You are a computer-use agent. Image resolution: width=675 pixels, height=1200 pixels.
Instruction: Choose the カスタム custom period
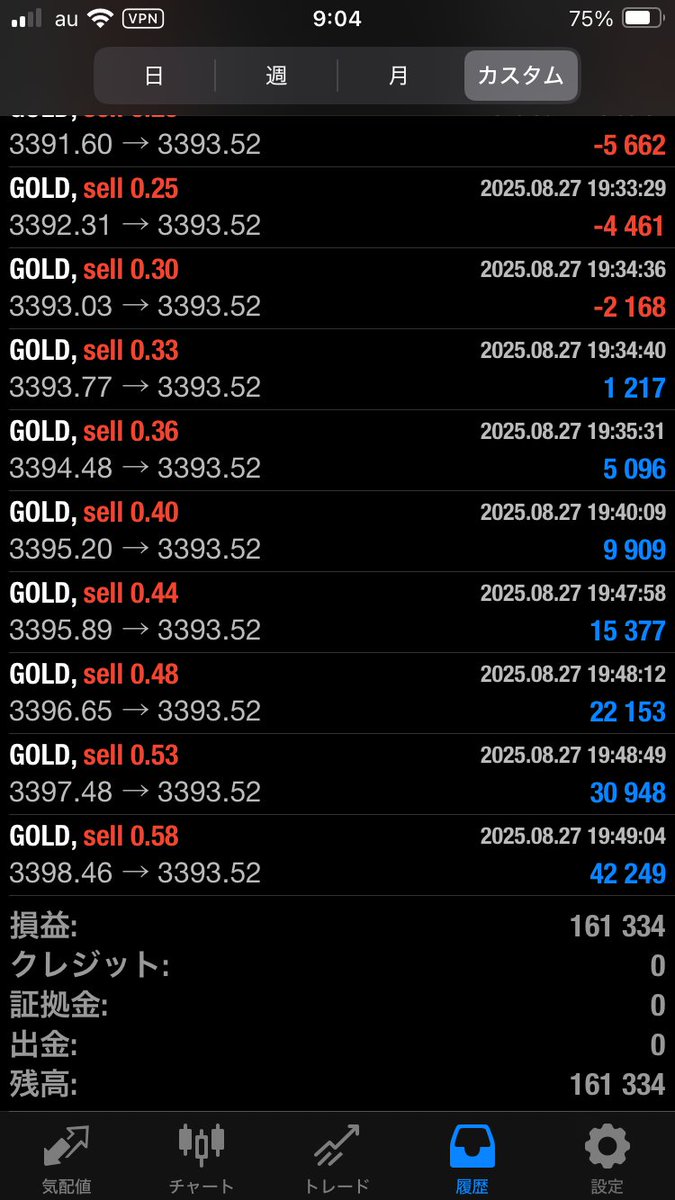click(520, 75)
